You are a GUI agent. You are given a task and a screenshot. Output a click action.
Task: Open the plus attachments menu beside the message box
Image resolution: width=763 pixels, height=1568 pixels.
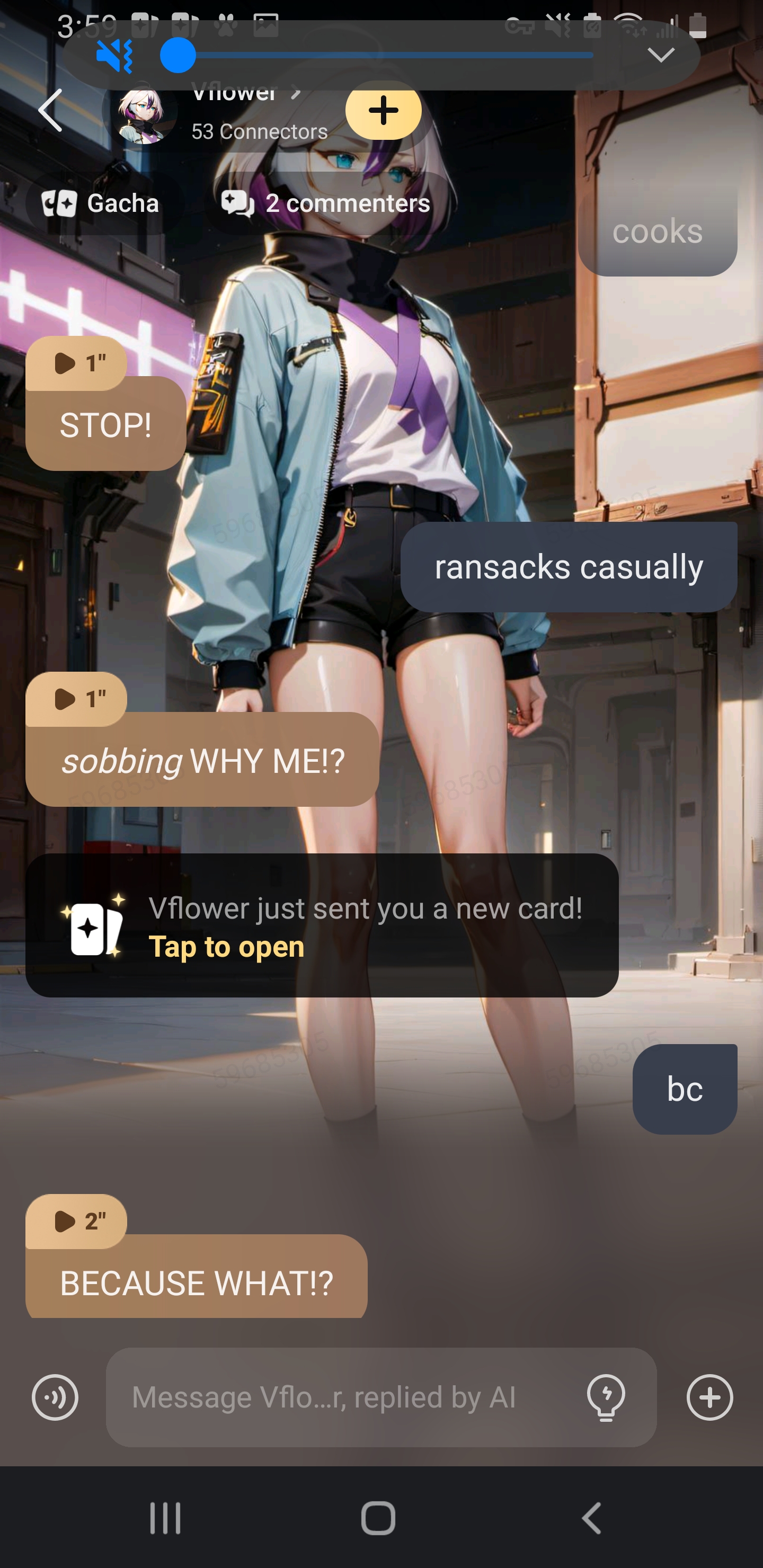pyautogui.click(x=709, y=1397)
